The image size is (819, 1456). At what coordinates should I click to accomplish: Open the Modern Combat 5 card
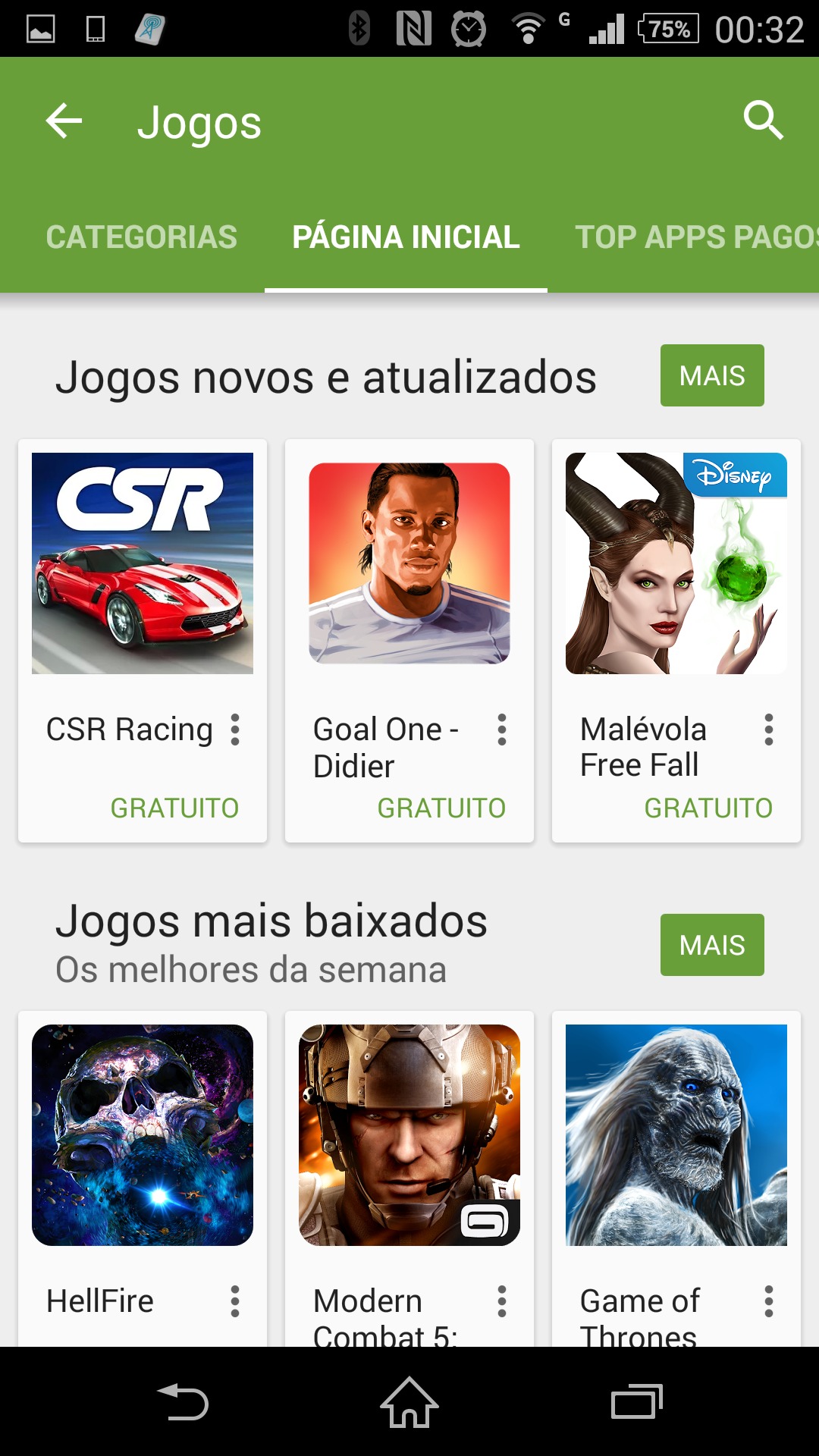409,1135
